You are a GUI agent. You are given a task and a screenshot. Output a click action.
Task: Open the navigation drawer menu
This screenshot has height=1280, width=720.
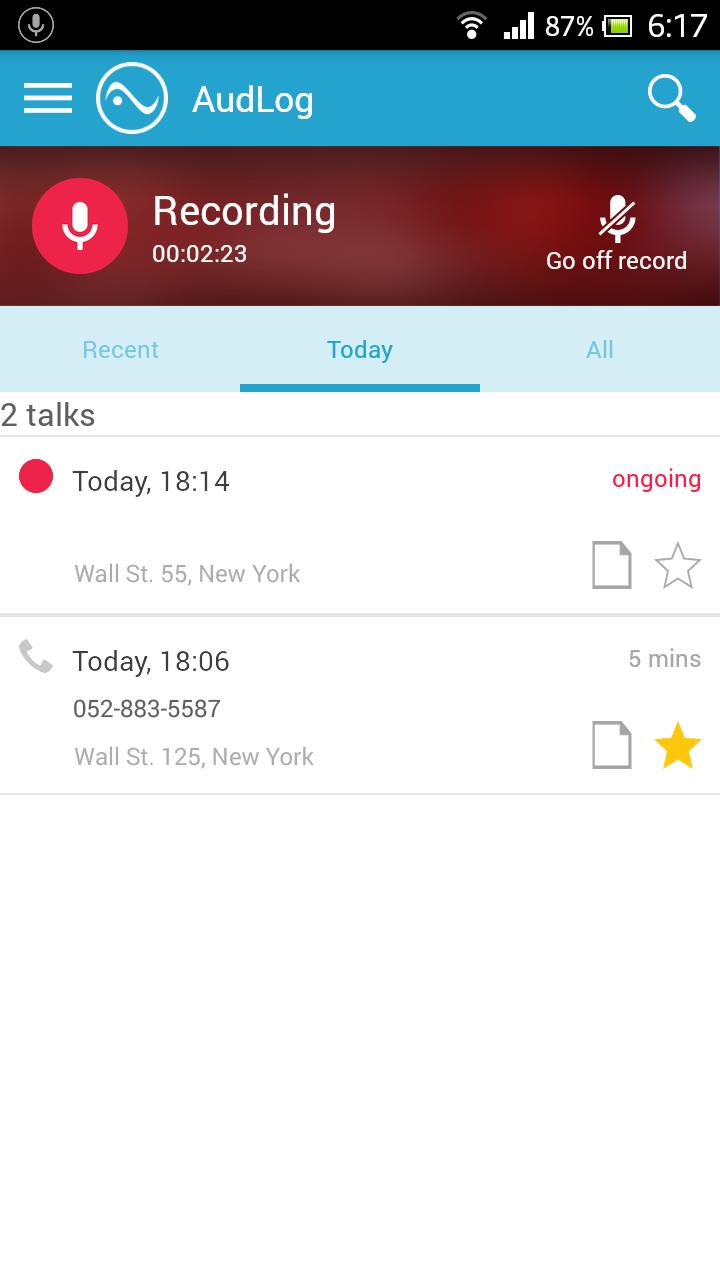pos(47,97)
